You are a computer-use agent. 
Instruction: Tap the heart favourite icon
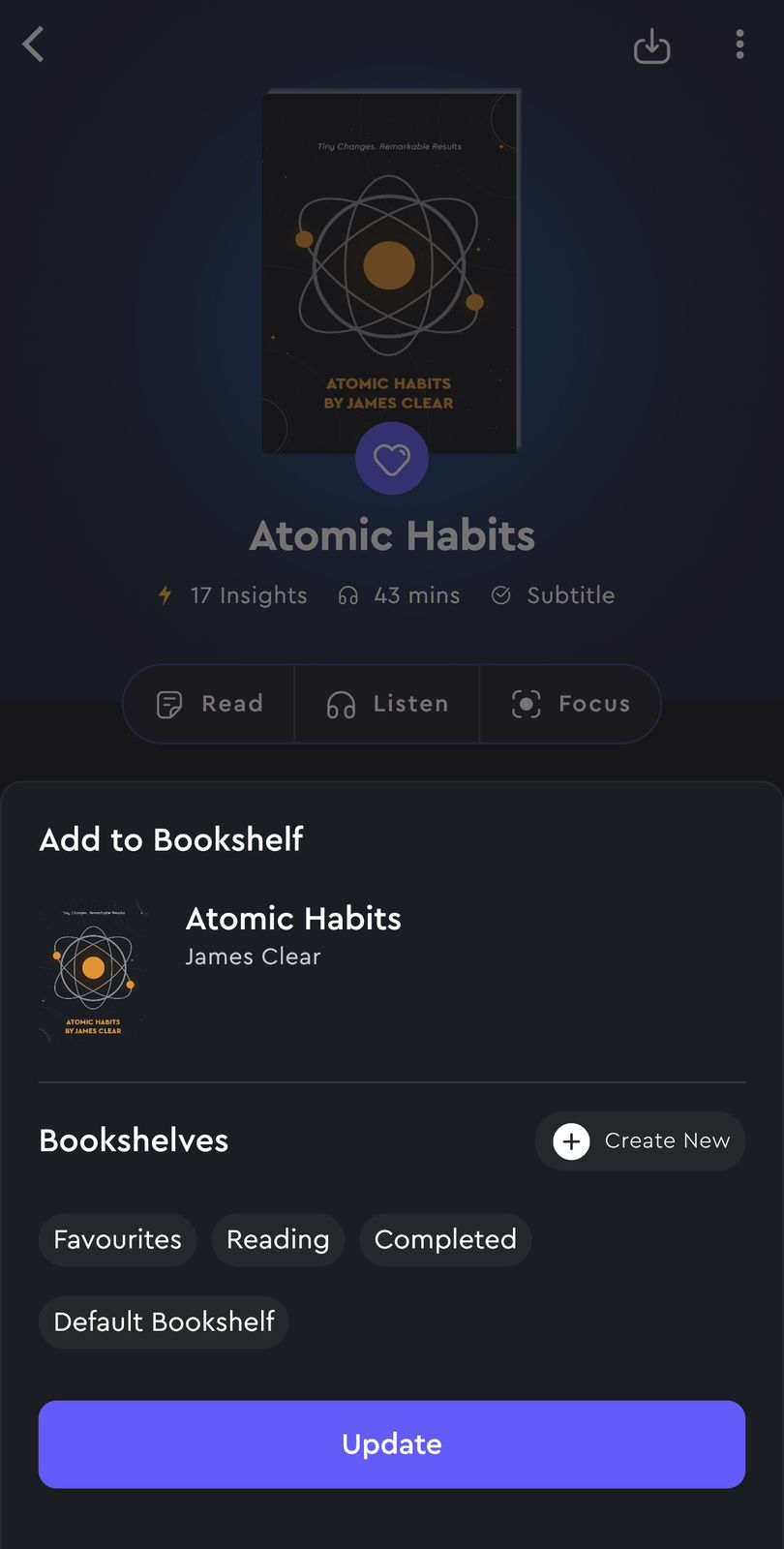click(x=392, y=459)
